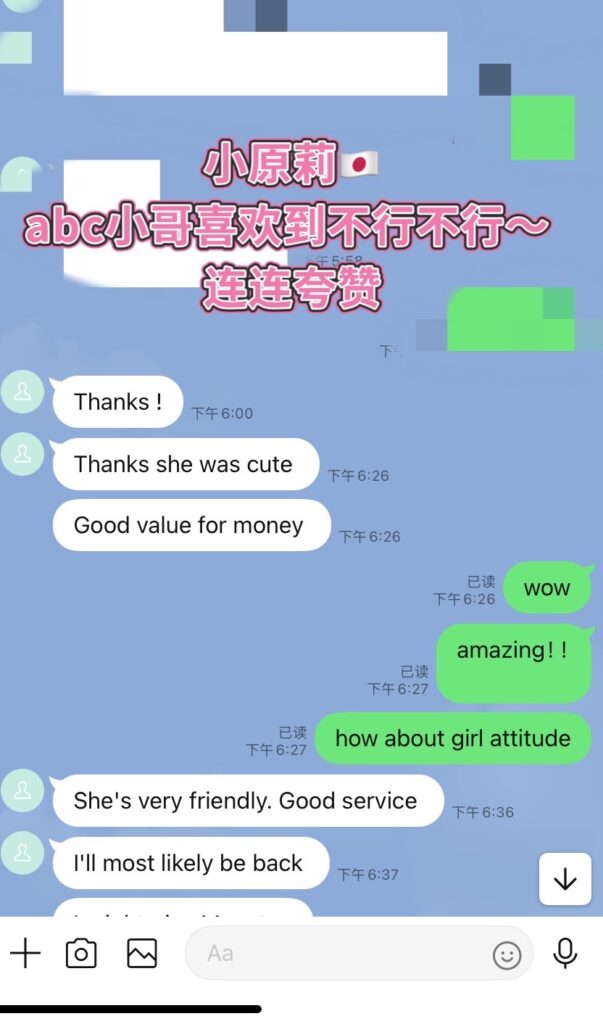The height and width of the screenshot is (1024, 603).
Task: Record a voice message with the microphone
Action: pos(565,953)
